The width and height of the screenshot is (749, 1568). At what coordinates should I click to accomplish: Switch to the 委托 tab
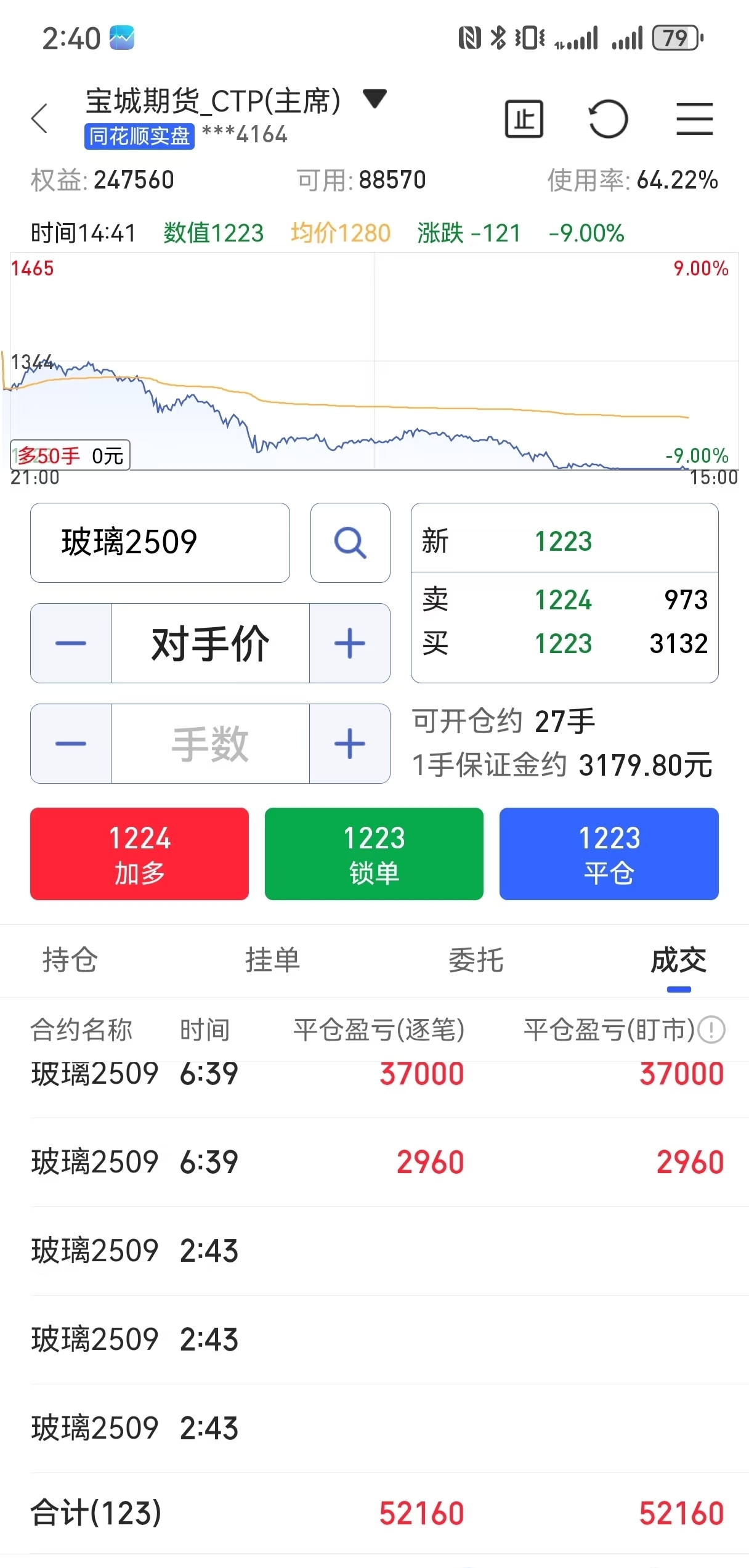point(476,960)
